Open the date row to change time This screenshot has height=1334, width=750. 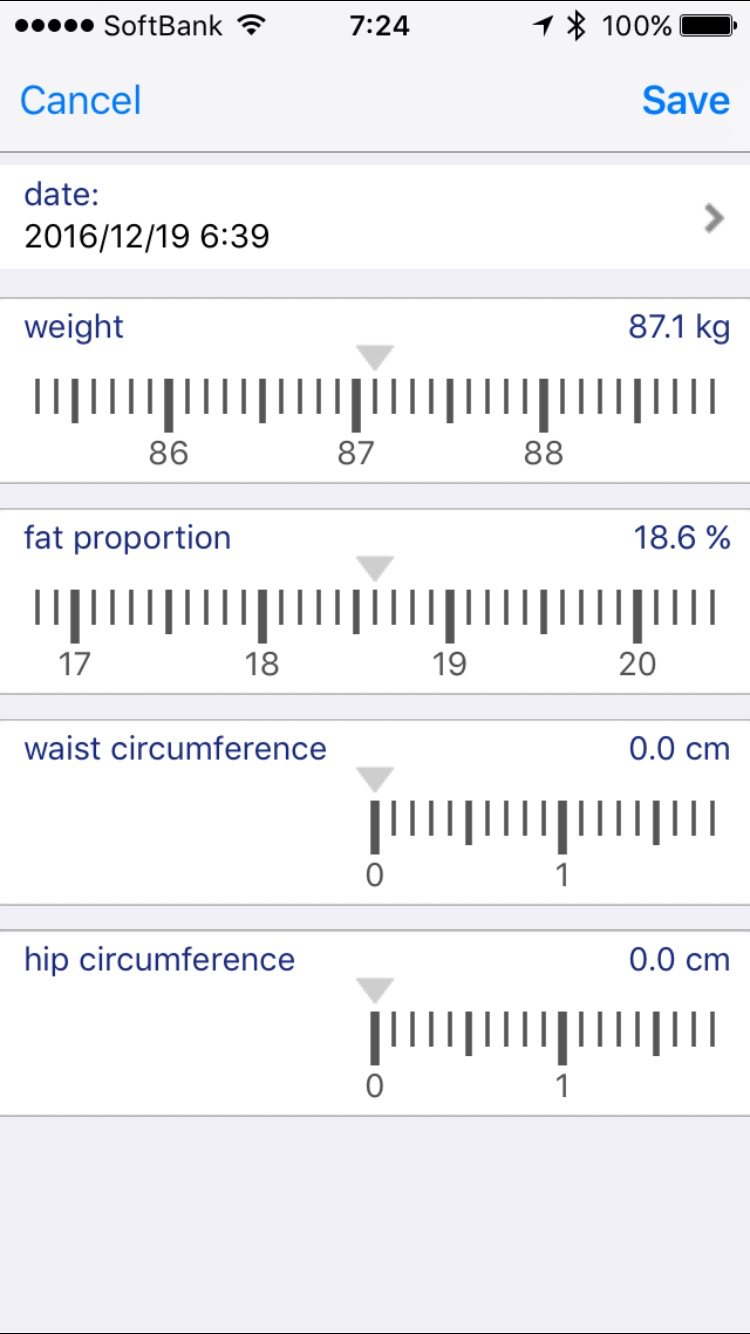374,217
